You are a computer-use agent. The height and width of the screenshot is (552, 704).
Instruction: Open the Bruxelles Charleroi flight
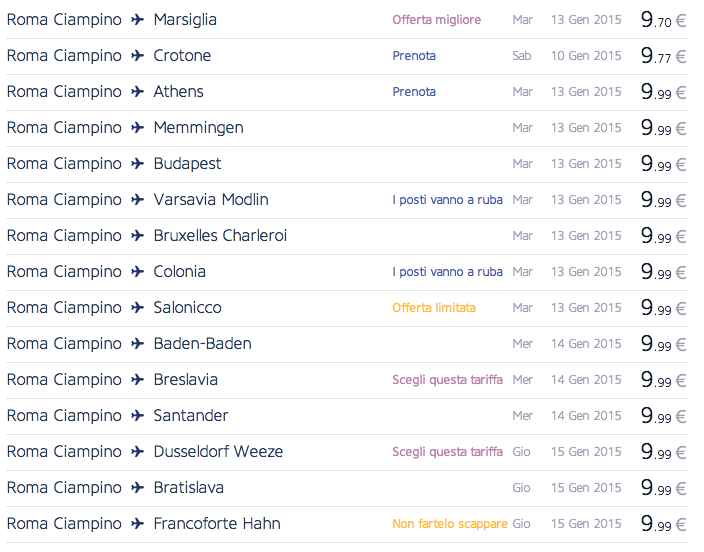220,236
